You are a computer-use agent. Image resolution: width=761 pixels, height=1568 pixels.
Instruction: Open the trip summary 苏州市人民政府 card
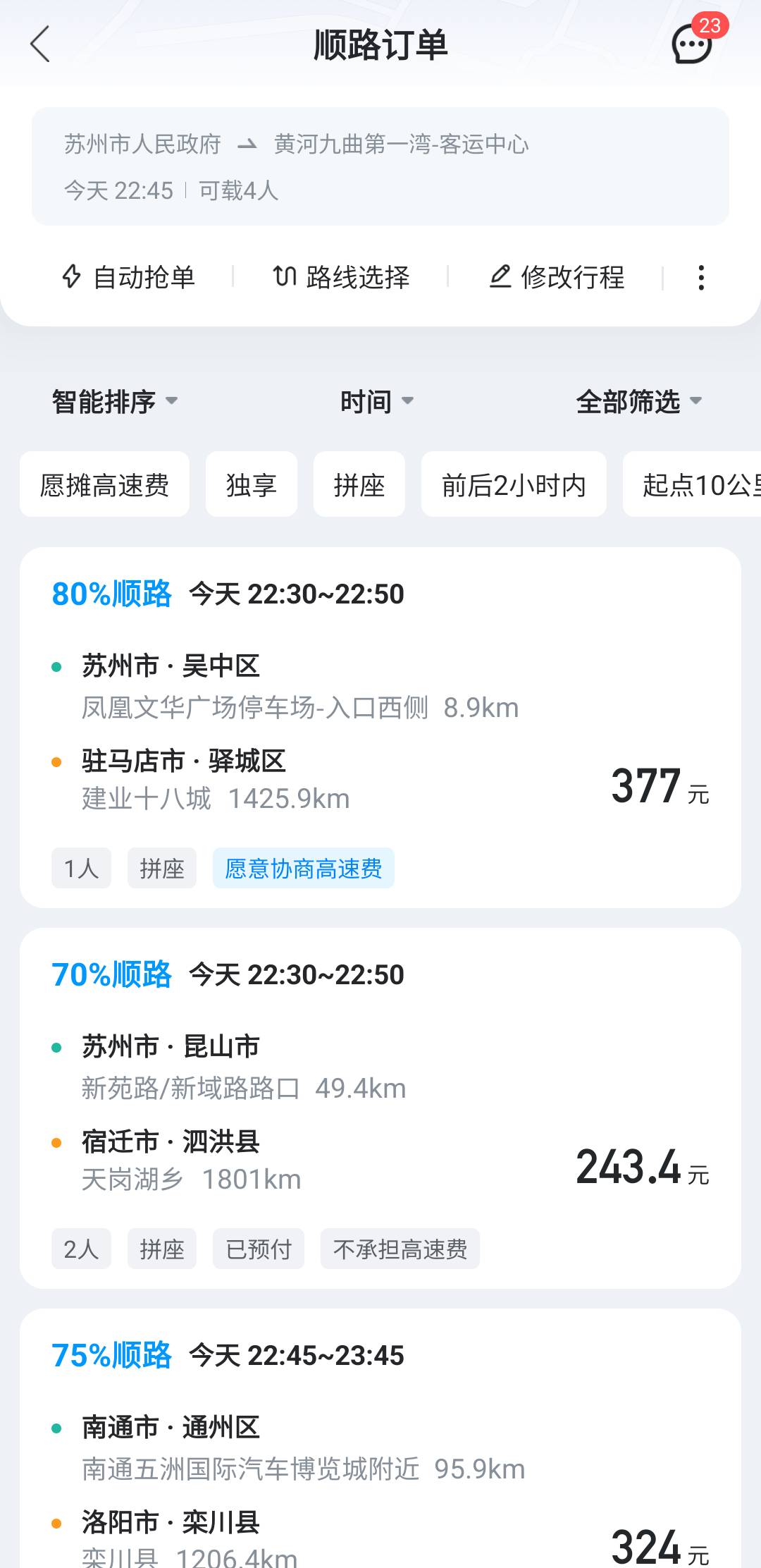click(x=380, y=166)
